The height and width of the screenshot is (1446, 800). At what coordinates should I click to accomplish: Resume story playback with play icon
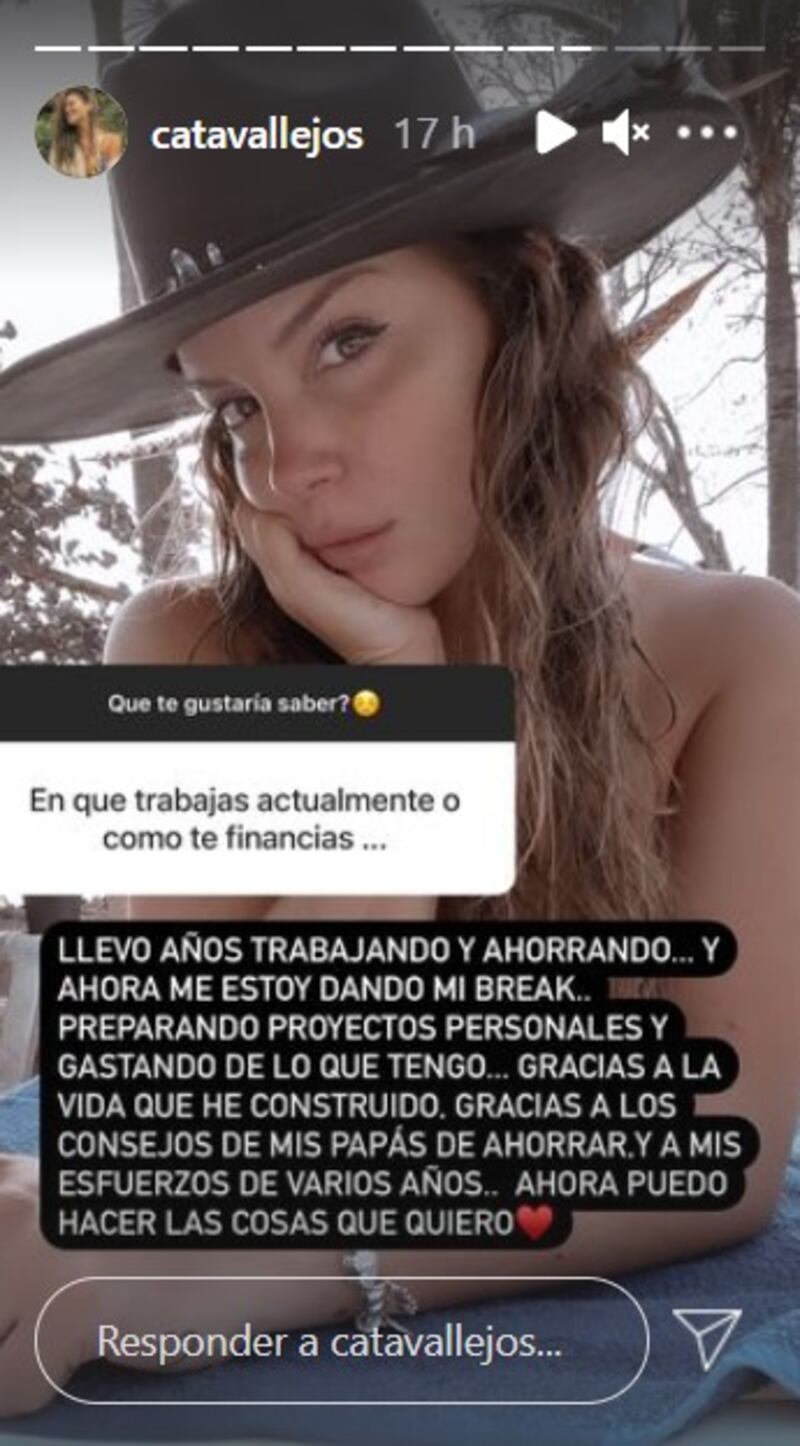[554, 132]
